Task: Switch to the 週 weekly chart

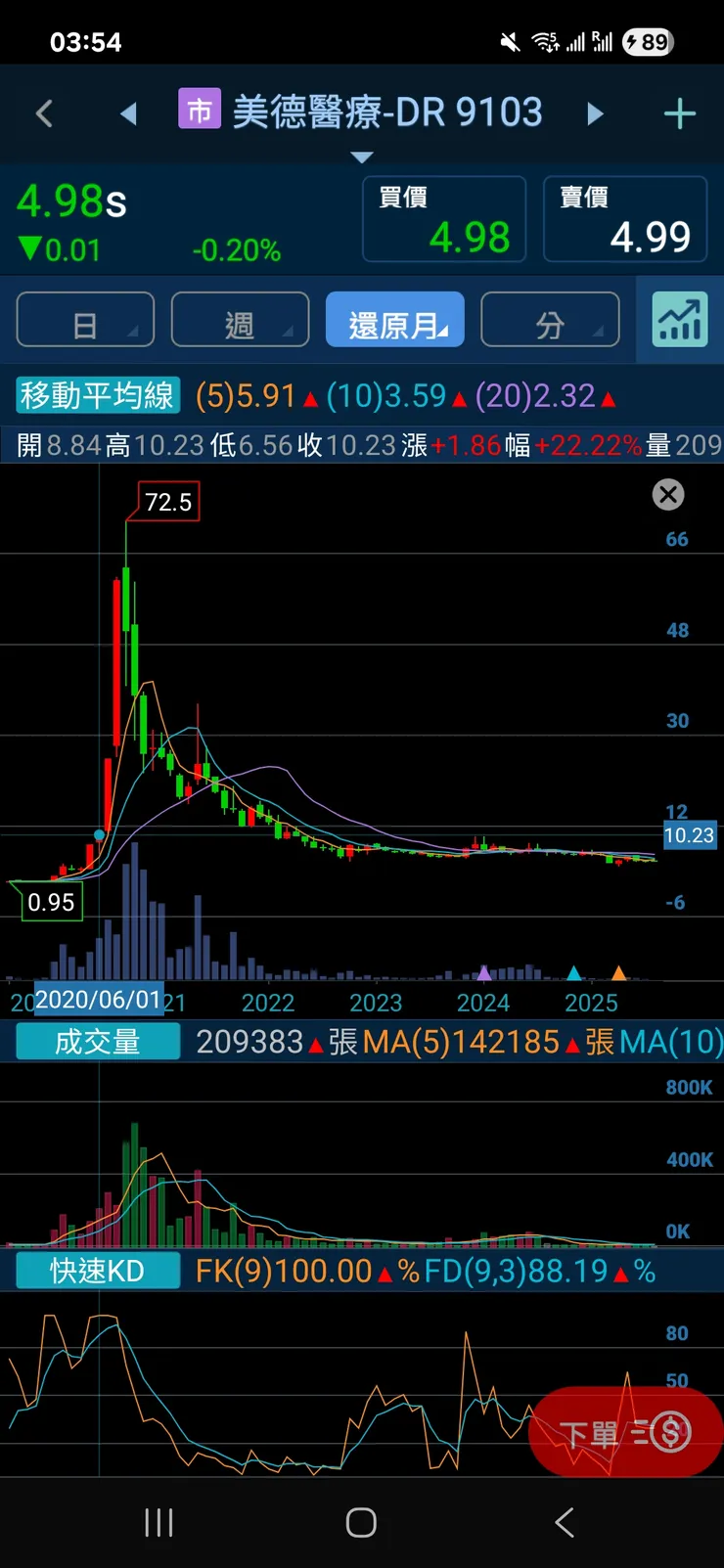Action: [240, 320]
